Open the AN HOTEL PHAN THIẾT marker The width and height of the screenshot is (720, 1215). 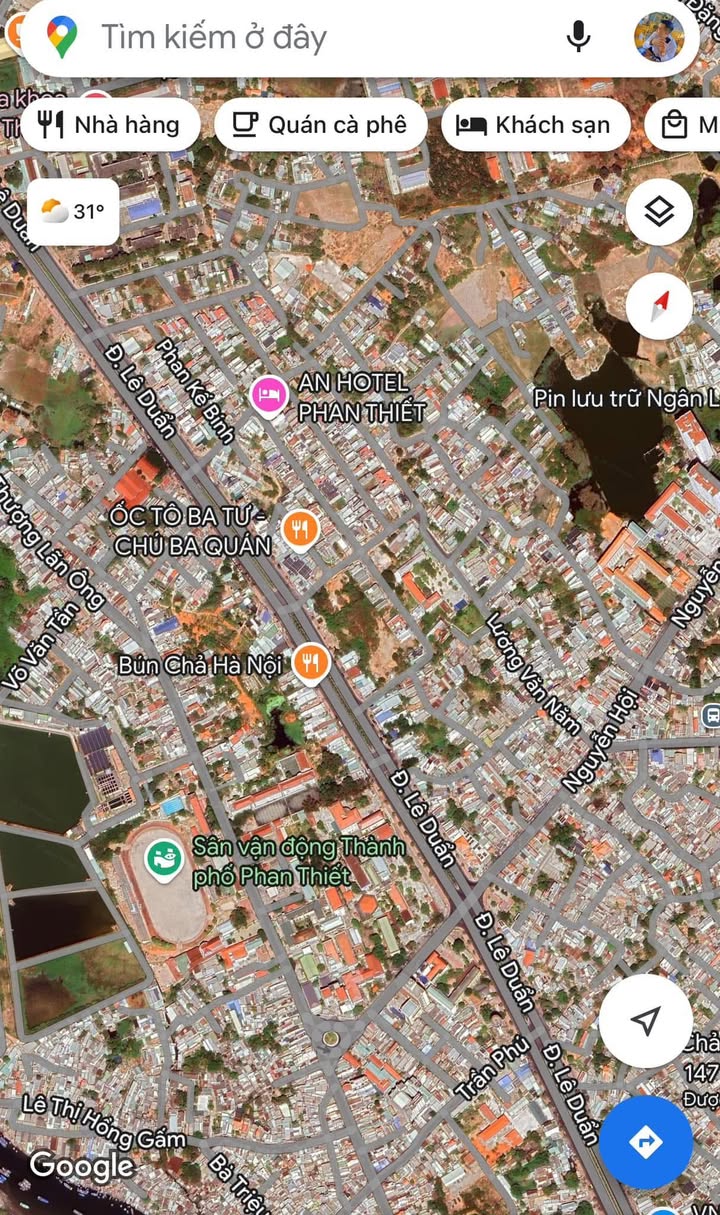tap(269, 396)
